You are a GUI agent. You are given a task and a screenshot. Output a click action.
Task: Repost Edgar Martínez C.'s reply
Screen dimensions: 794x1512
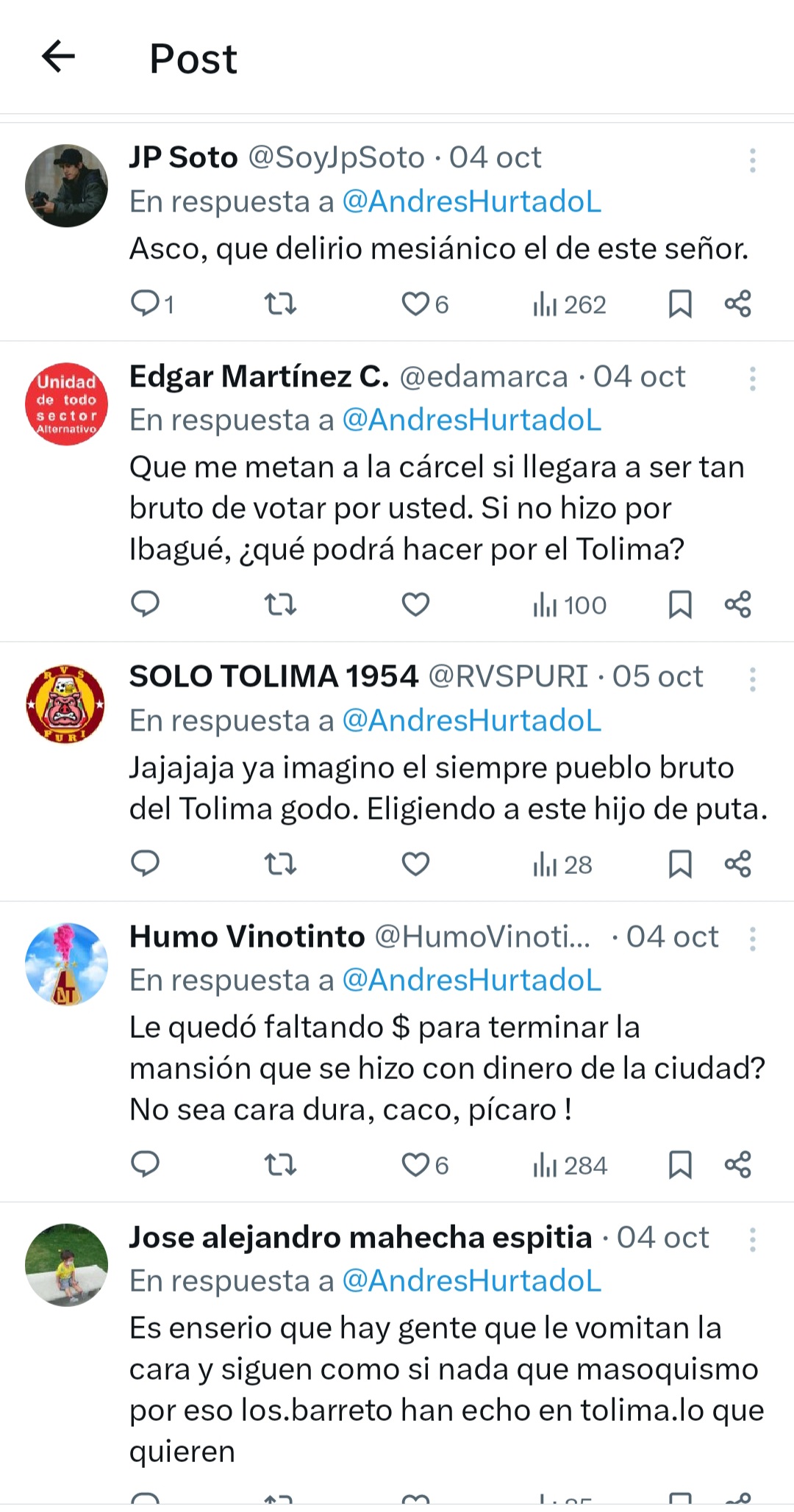(280, 604)
